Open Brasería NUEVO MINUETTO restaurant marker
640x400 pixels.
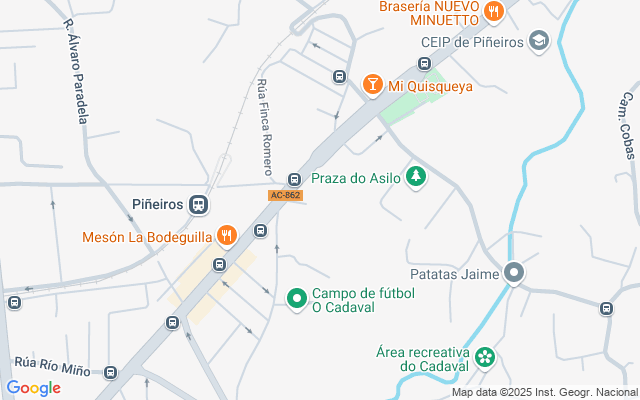pos(492,12)
